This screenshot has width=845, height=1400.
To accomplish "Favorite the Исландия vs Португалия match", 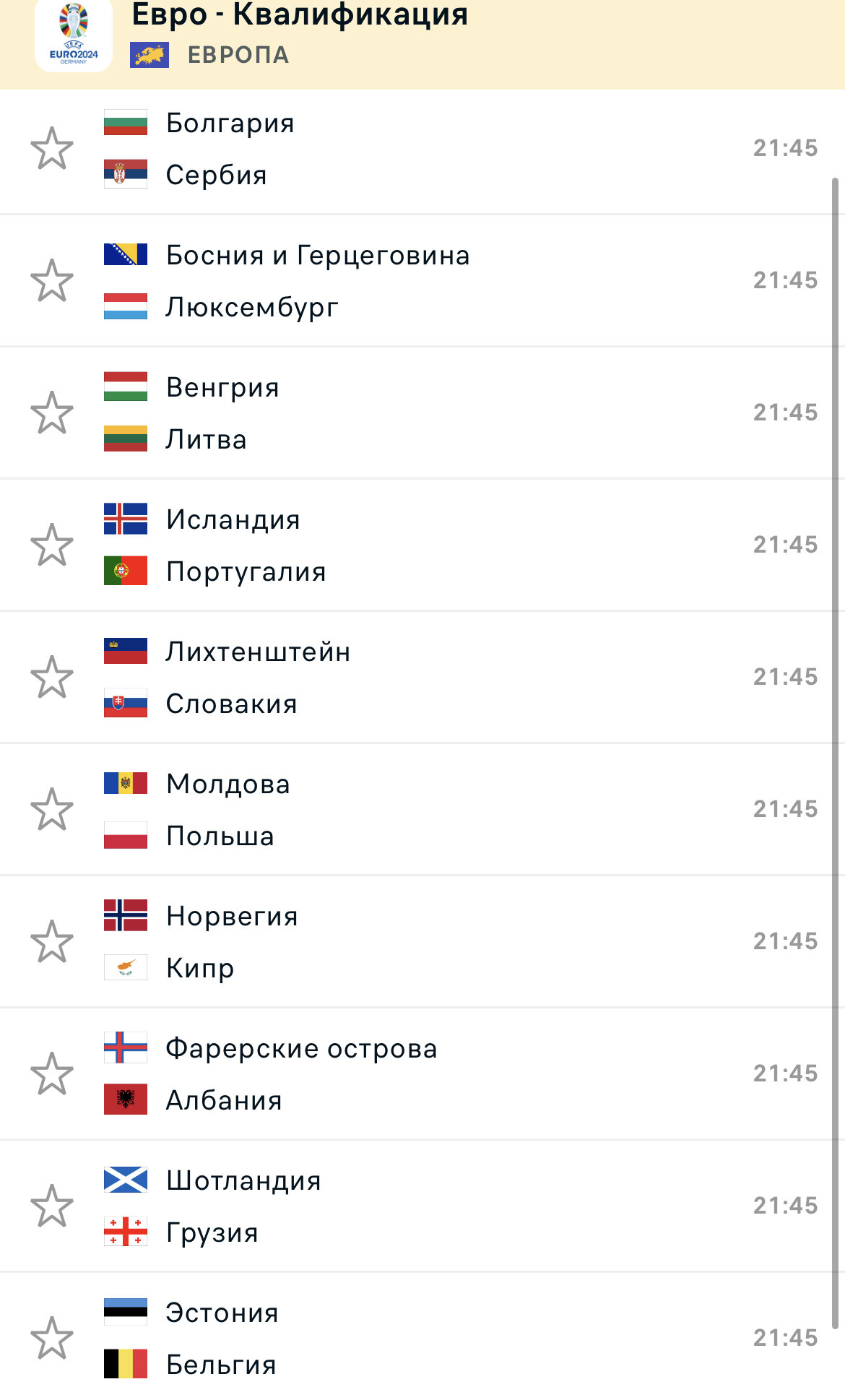I will (52, 545).
